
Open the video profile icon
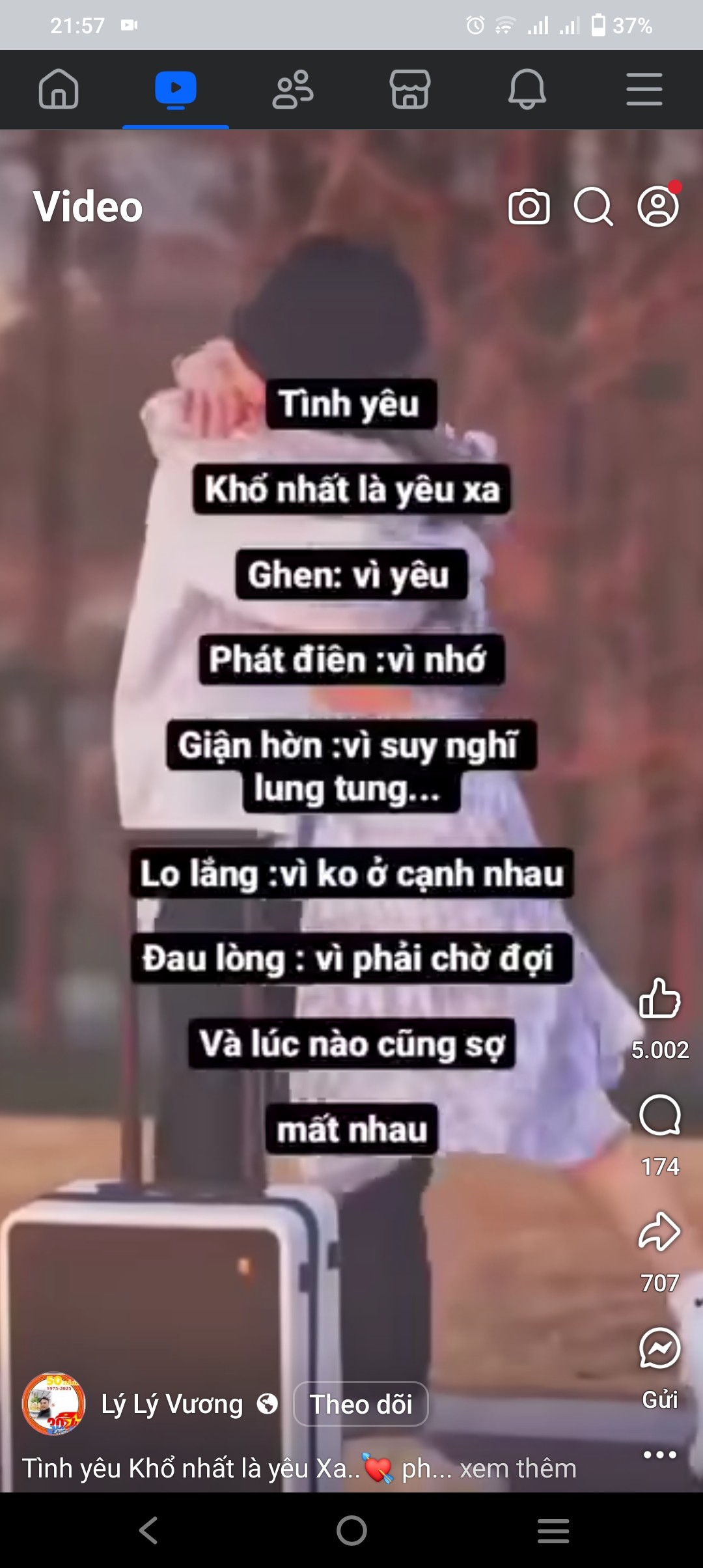click(x=658, y=206)
